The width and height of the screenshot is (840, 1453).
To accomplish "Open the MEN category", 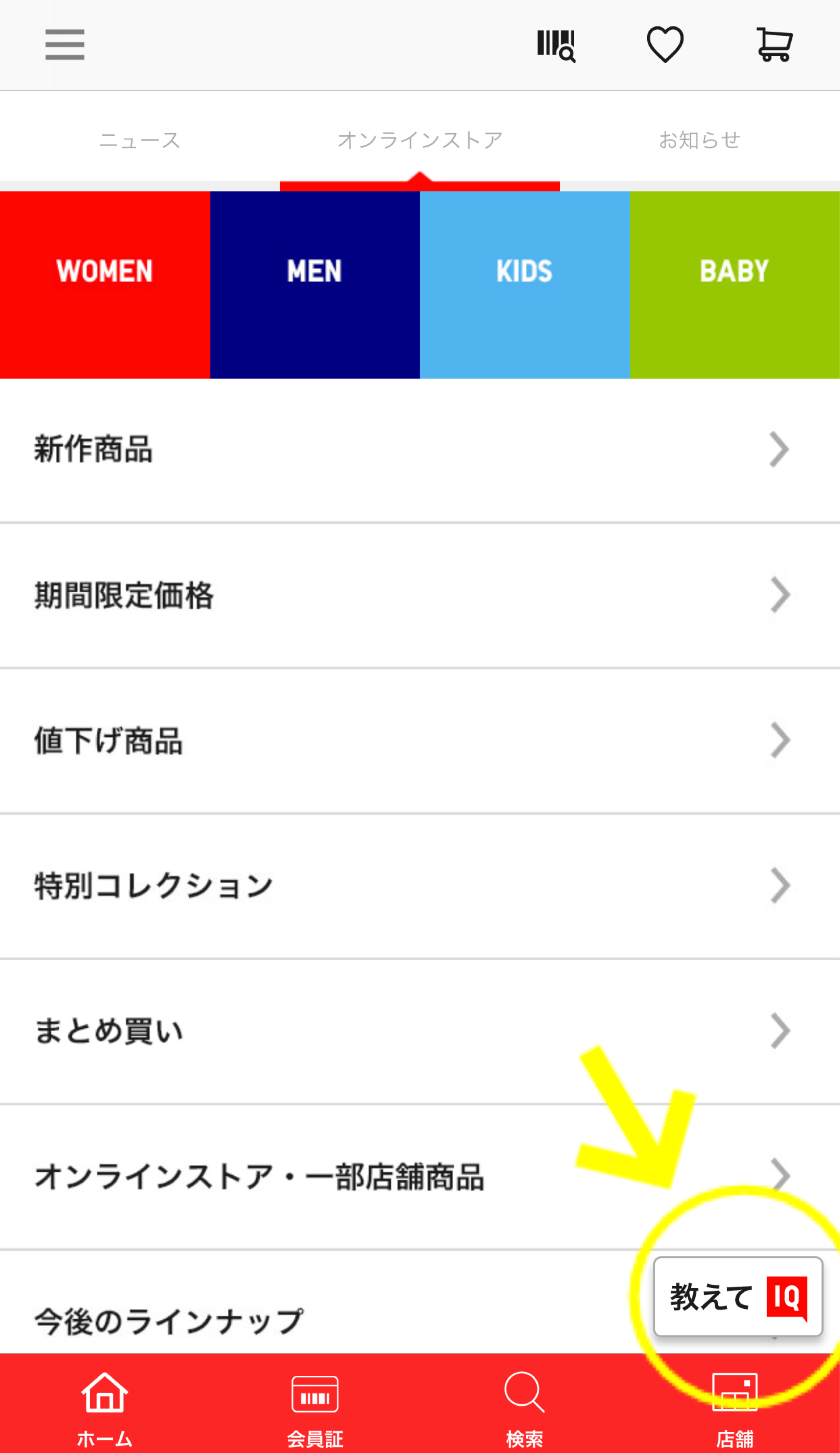I will [x=315, y=285].
